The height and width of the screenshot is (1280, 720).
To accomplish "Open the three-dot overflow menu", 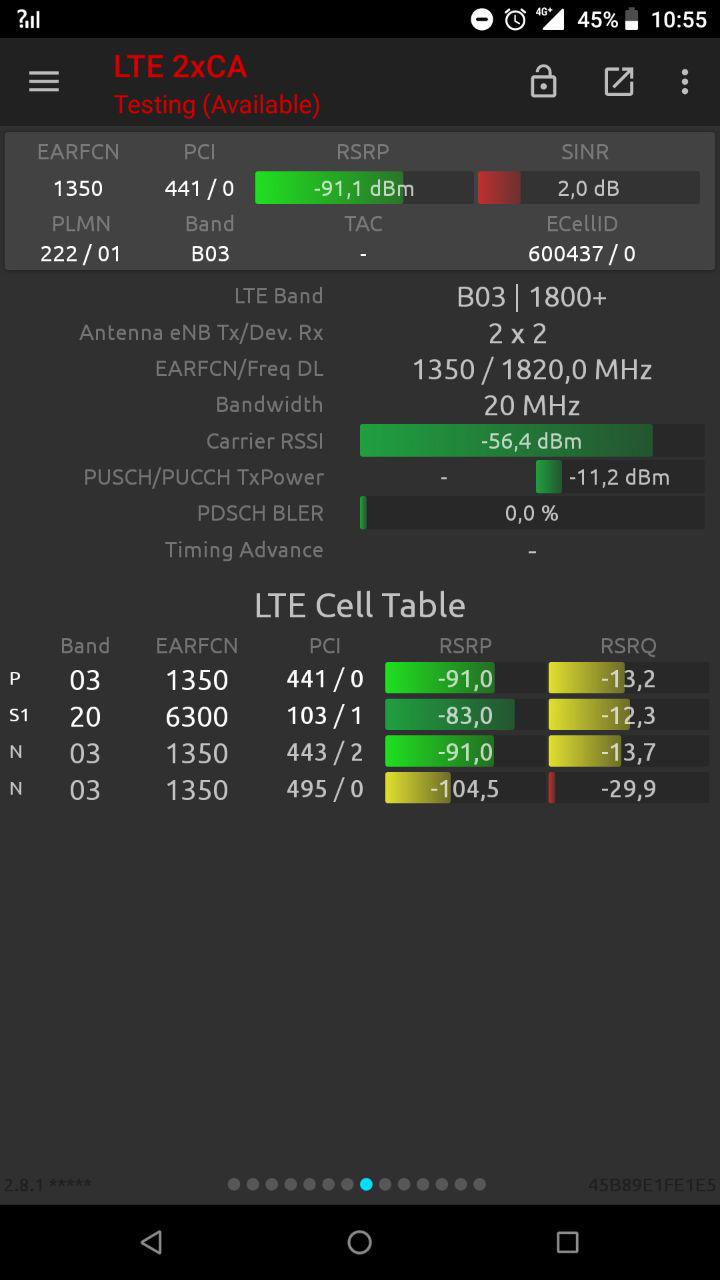I will pyautogui.click(x=685, y=82).
